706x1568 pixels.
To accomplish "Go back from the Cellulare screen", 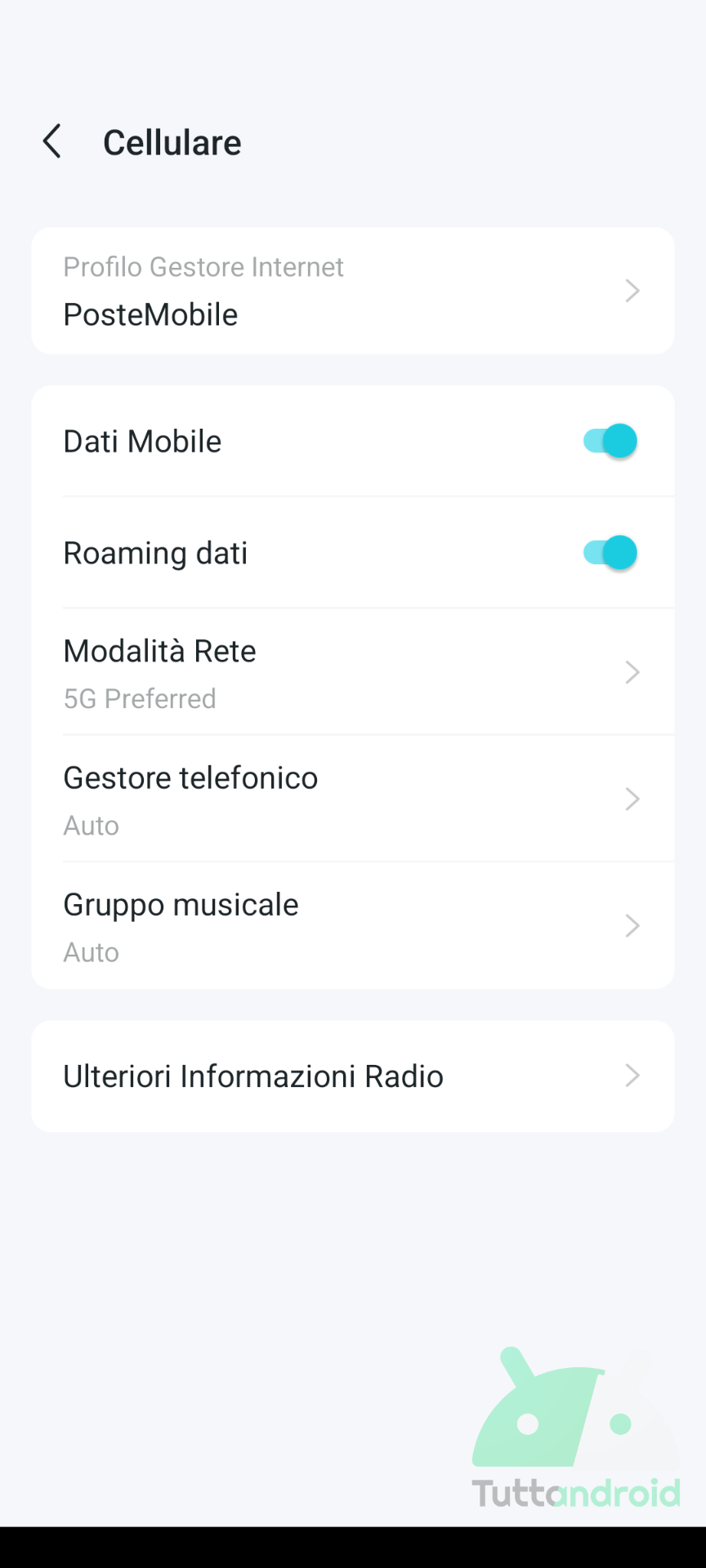I will point(52,142).
